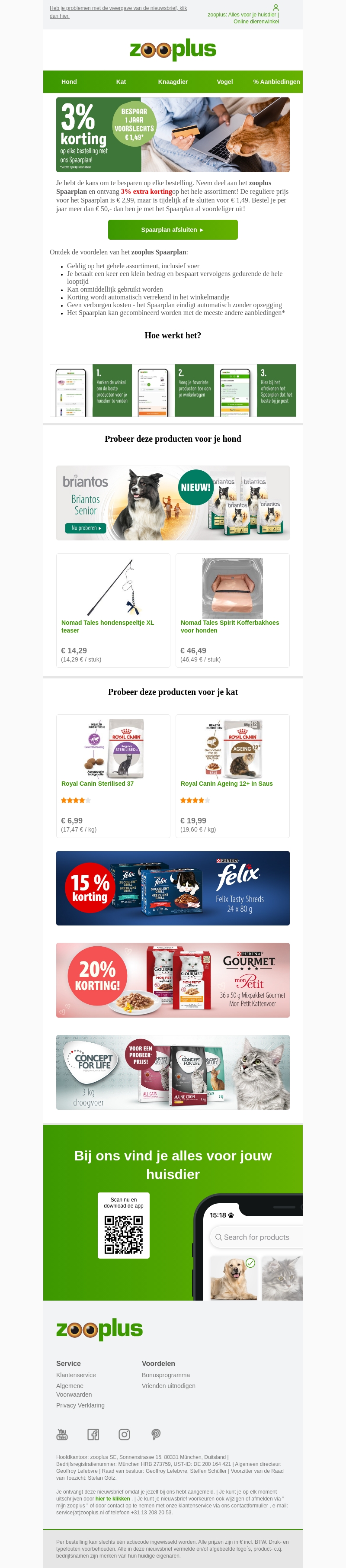346x1568 pixels.
Task: Tap the Spaarplan afsluiten button
Action: tap(173, 229)
